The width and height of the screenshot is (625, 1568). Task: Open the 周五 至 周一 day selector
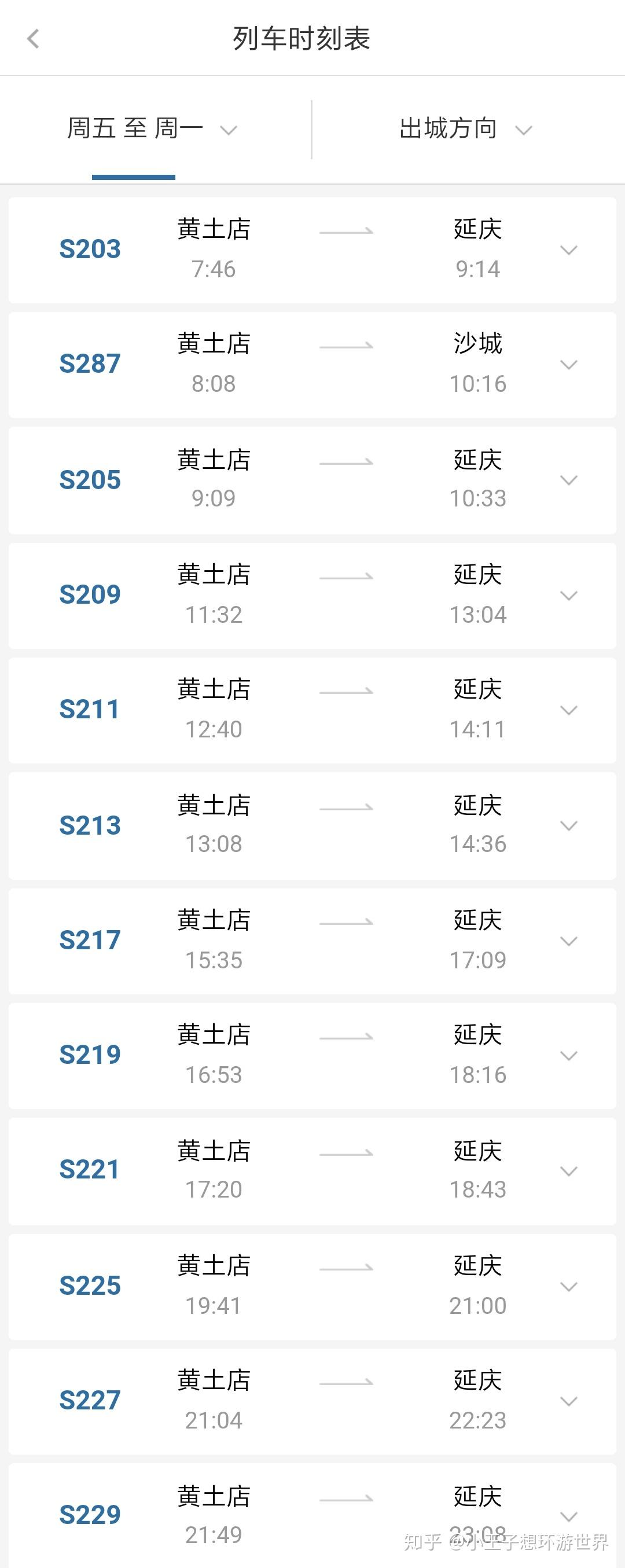click(x=152, y=129)
